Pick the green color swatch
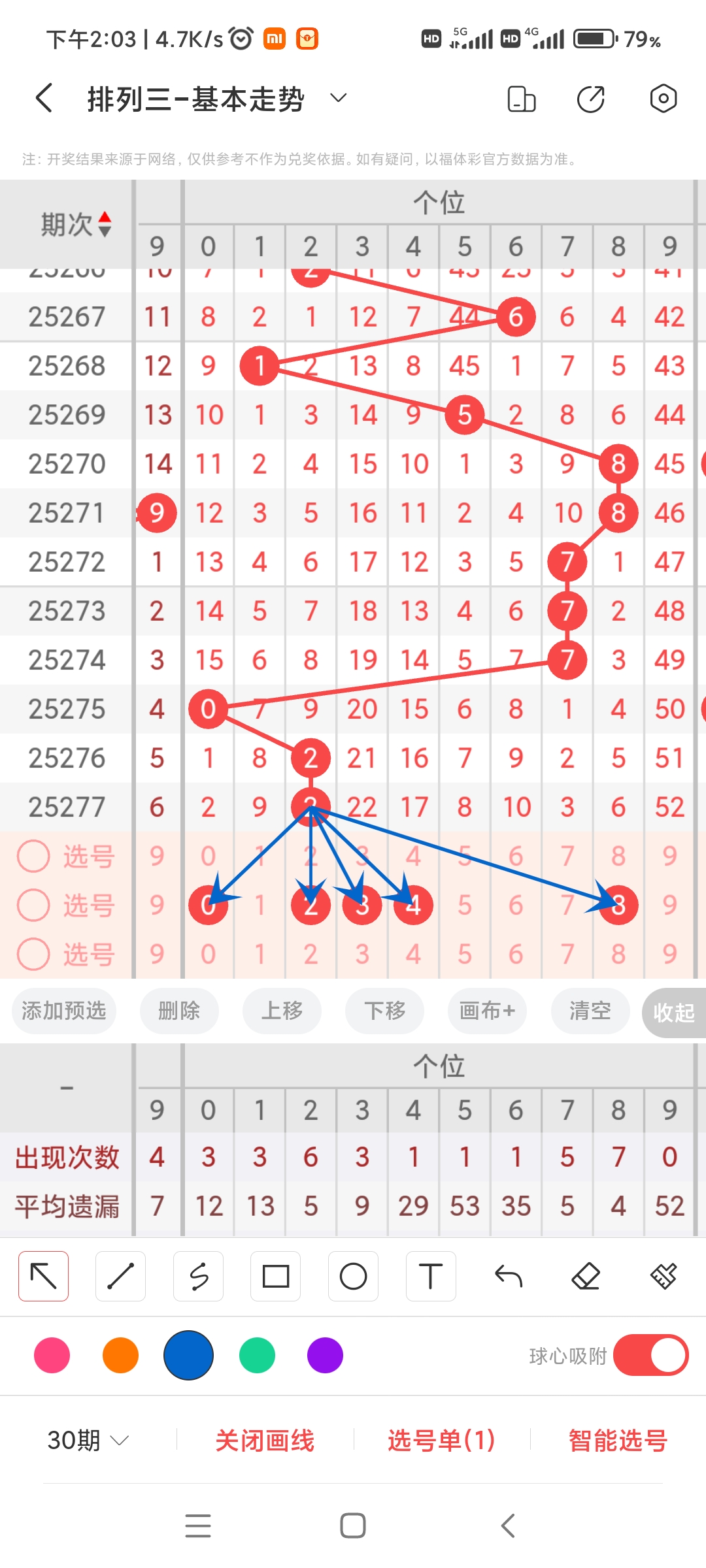This screenshot has height=1568, width=706. 257,1356
